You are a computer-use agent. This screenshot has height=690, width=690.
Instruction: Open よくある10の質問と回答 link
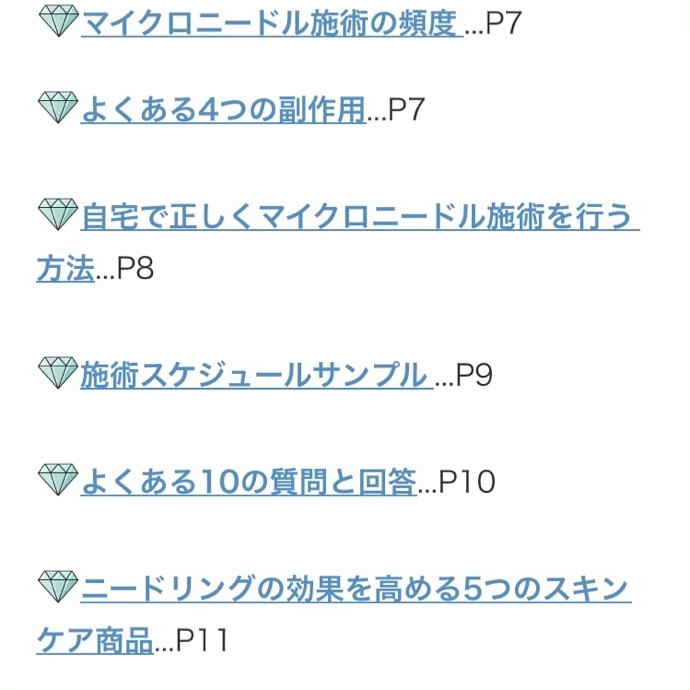pyautogui.click(x=247, y=482)
